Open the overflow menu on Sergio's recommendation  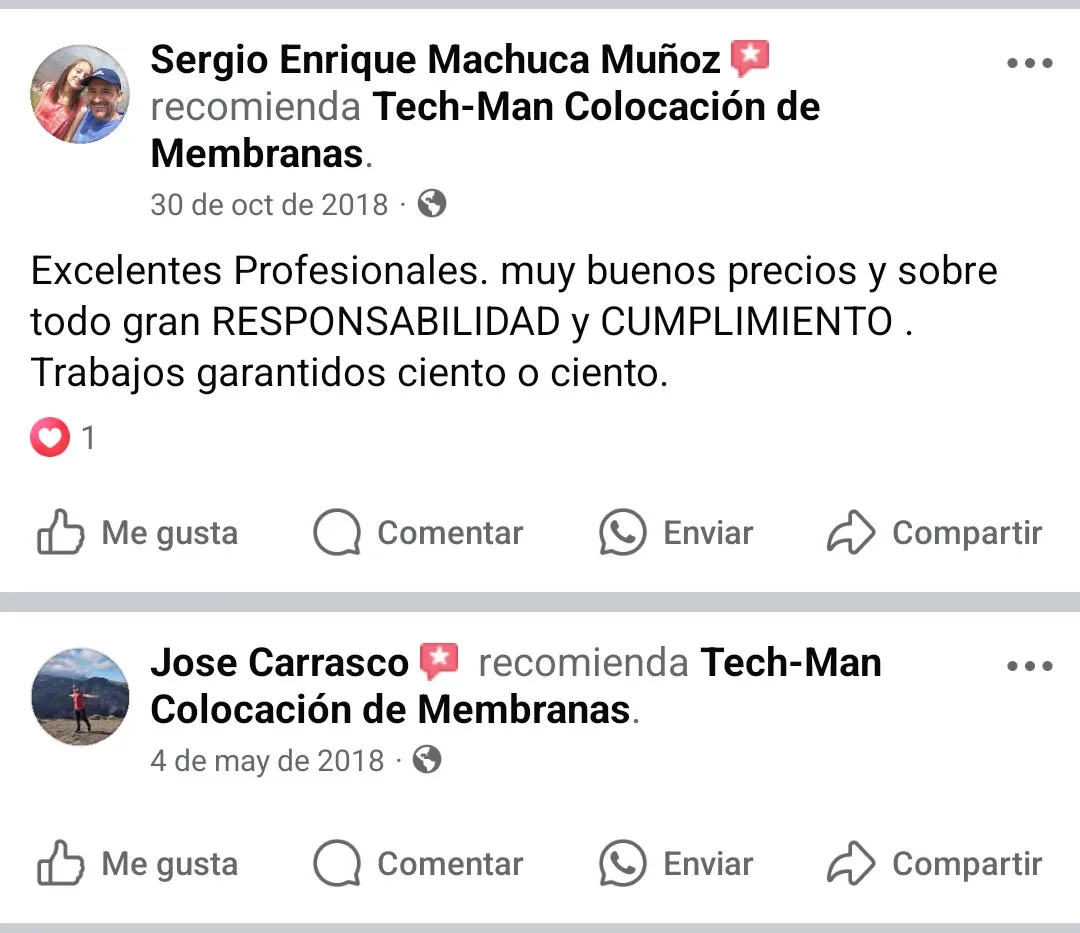coord(1029,63)
